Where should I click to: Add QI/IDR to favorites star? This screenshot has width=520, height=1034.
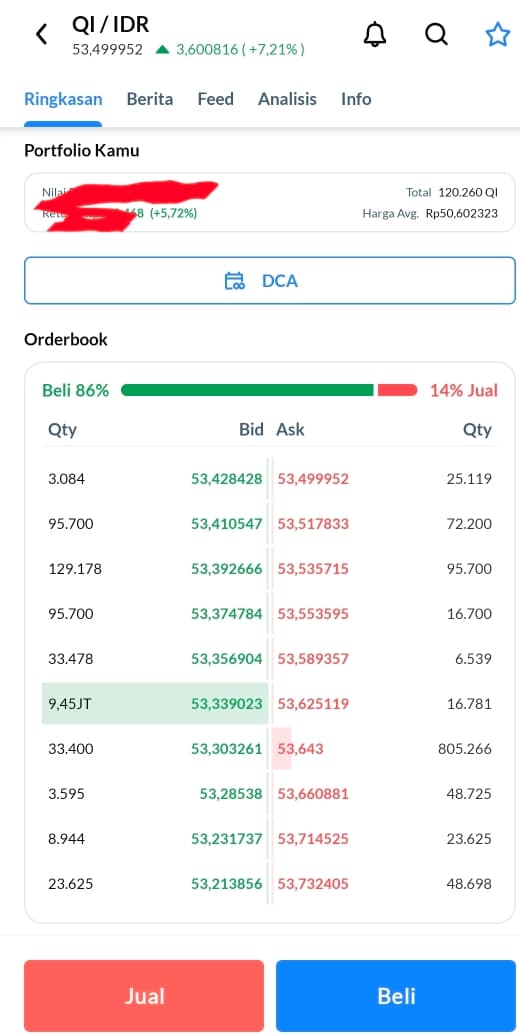pyautogui.click(x=498, y=34)
